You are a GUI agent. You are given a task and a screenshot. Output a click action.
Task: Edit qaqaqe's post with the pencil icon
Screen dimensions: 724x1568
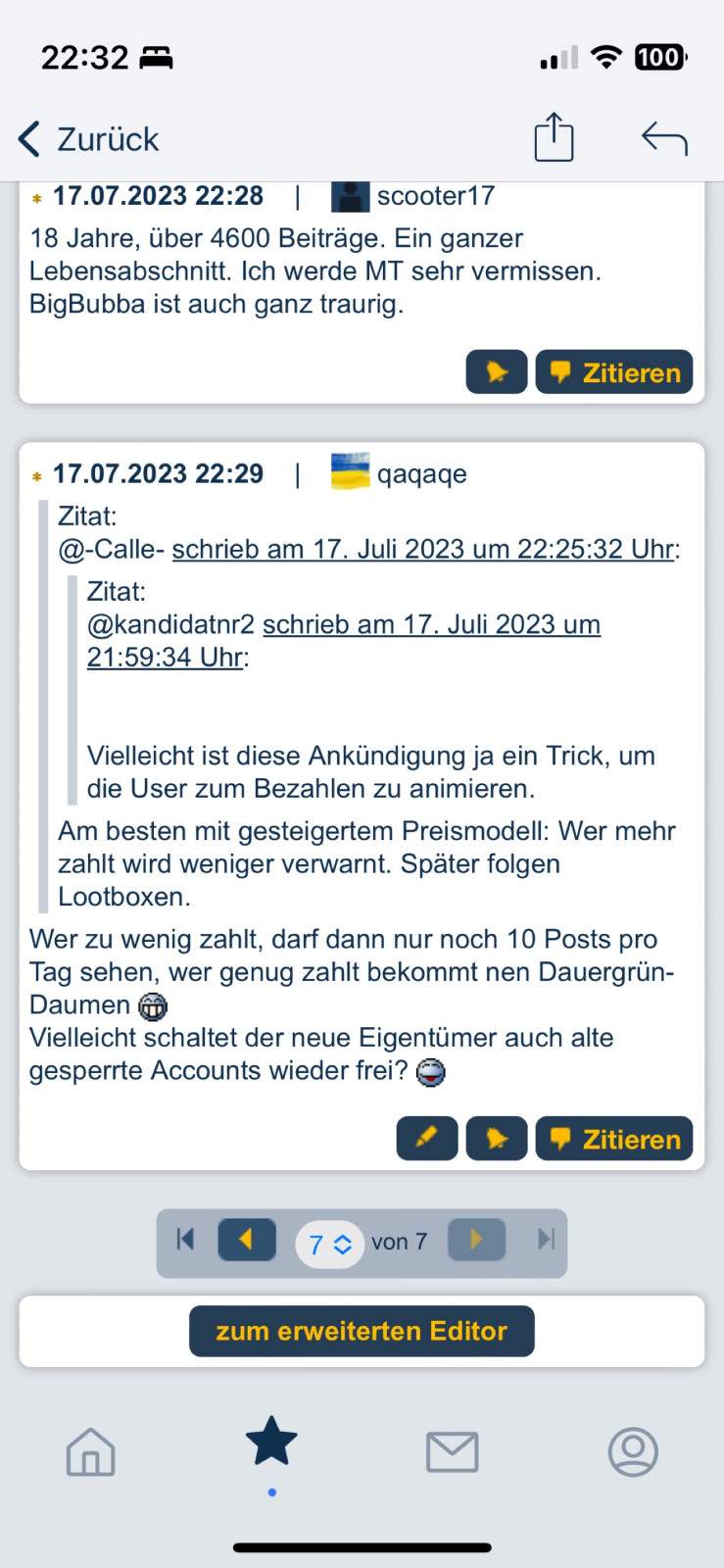point(426,1139)
